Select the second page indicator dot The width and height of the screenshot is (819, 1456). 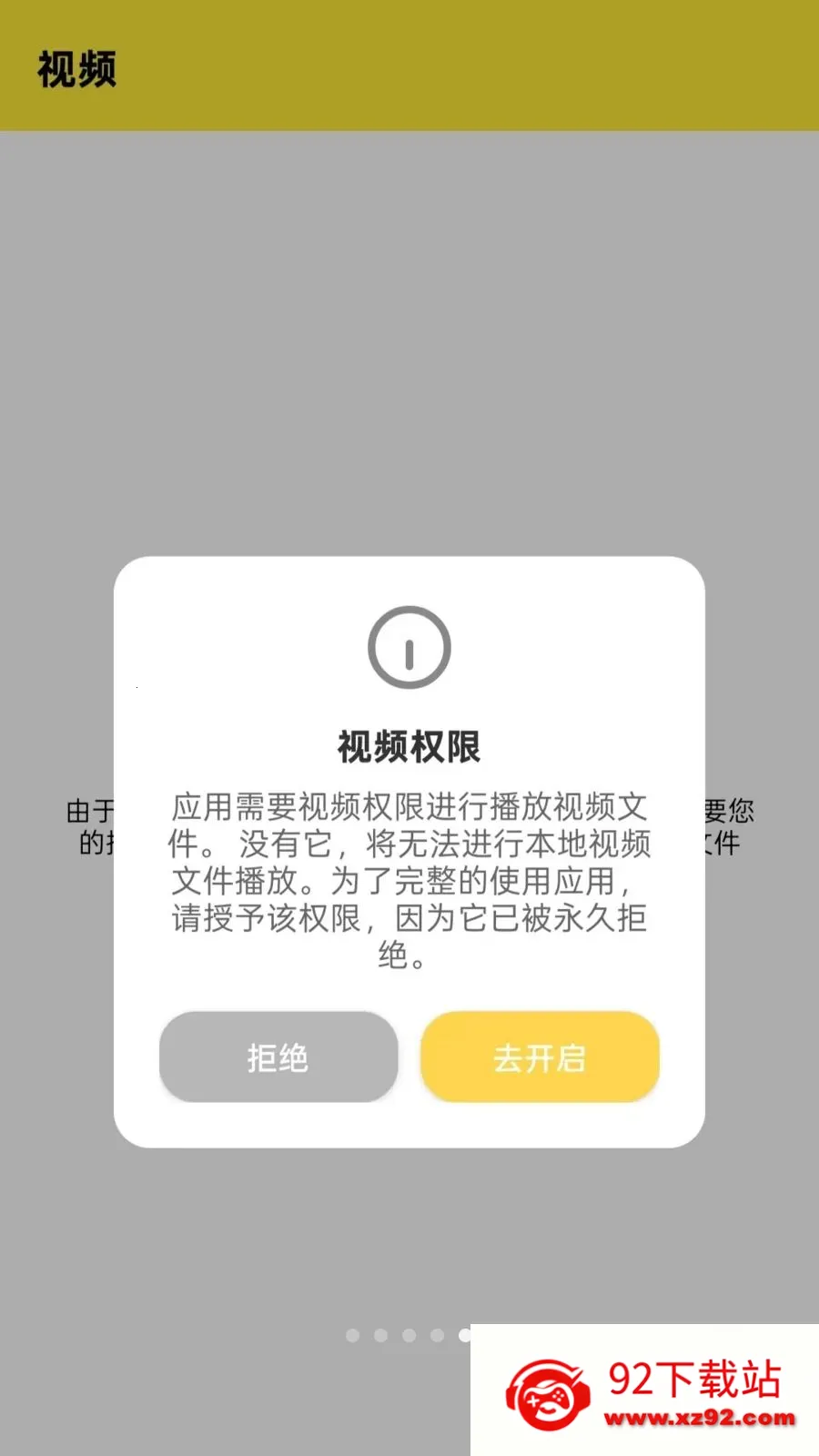click(380, 1336)
